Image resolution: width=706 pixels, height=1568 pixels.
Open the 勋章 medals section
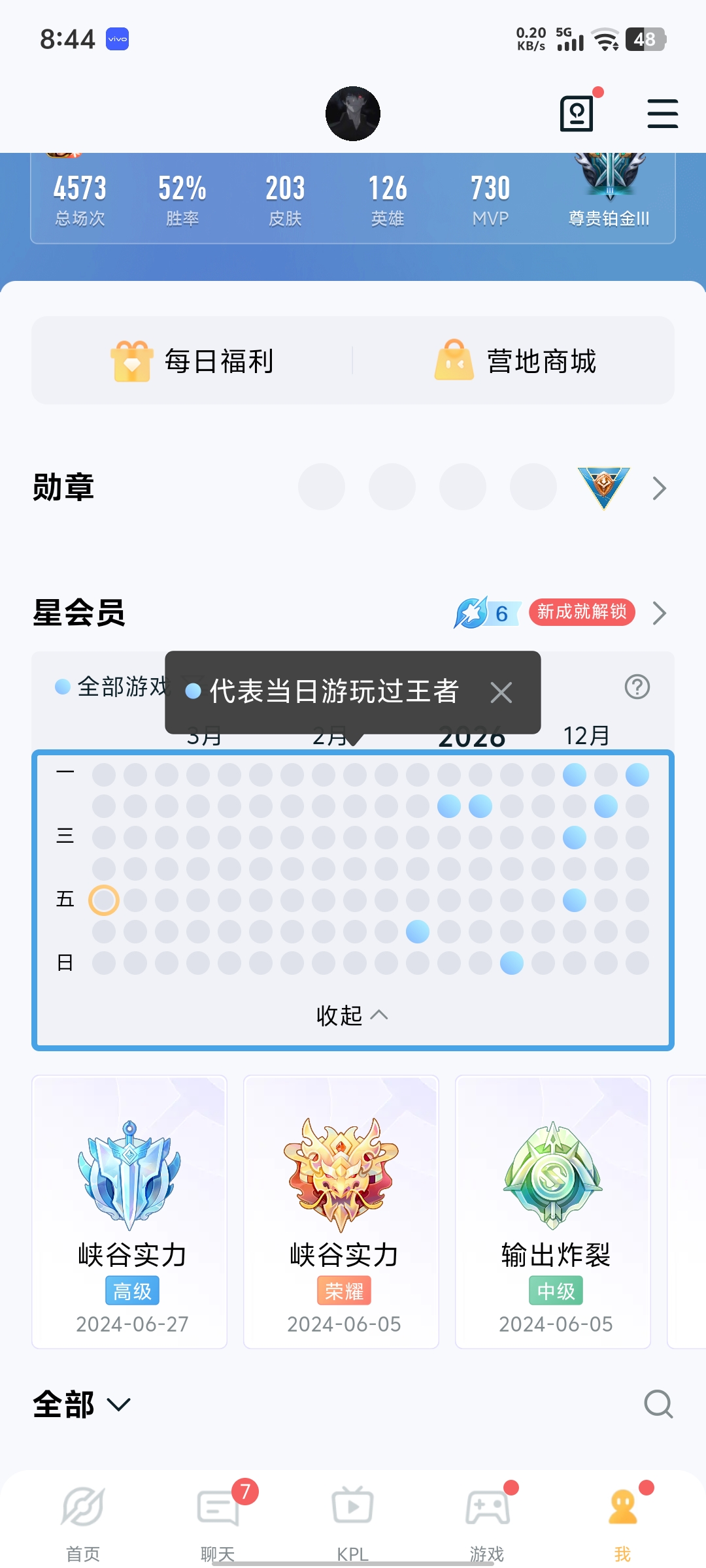pos(659,488)
